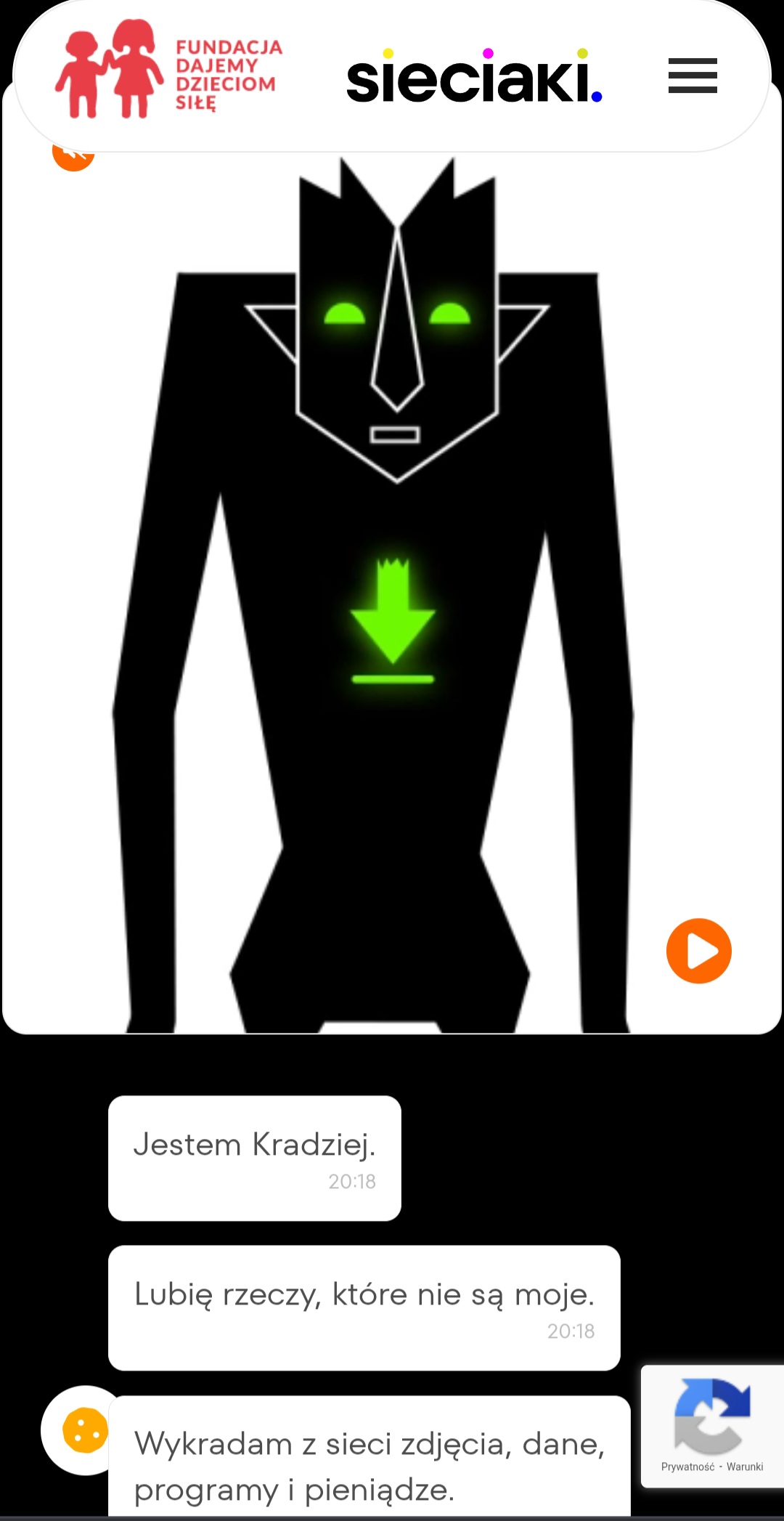Open the reCAPTCHA Warunki link

pos(745,1467)
